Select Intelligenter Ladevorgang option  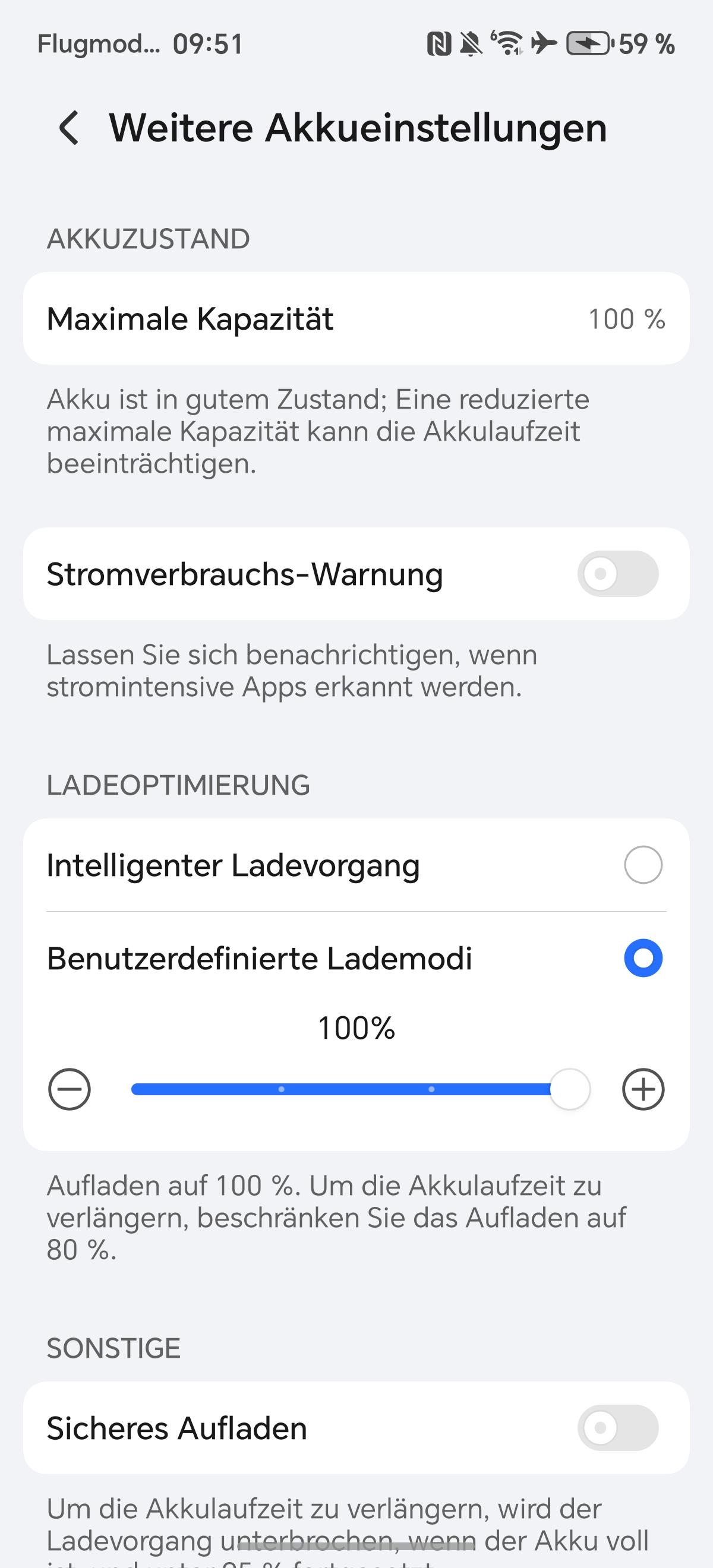643,864
